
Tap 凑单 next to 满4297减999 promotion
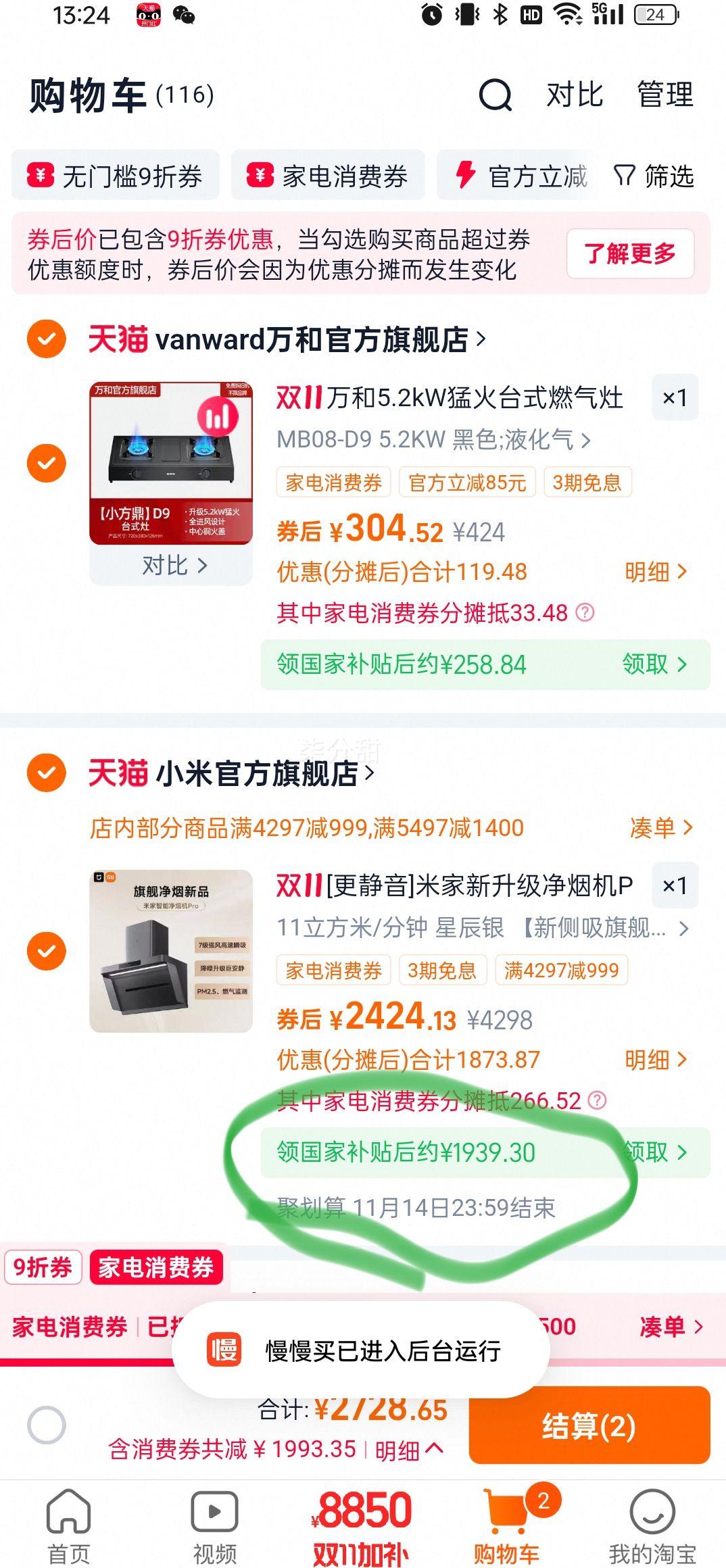coord(661,827)
